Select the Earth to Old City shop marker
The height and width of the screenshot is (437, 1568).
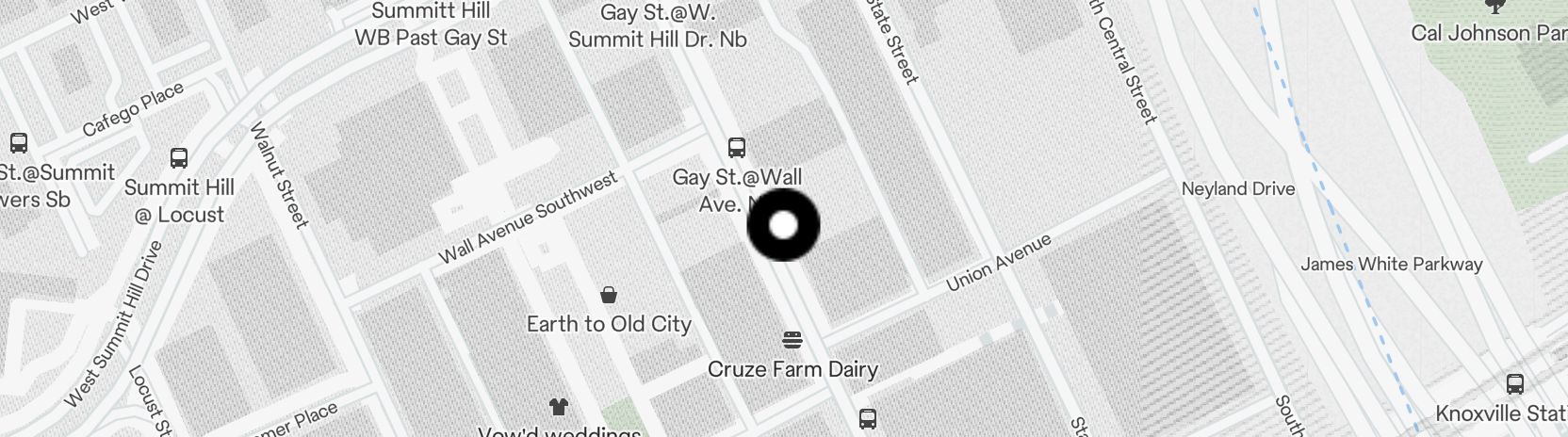(610, 296)
